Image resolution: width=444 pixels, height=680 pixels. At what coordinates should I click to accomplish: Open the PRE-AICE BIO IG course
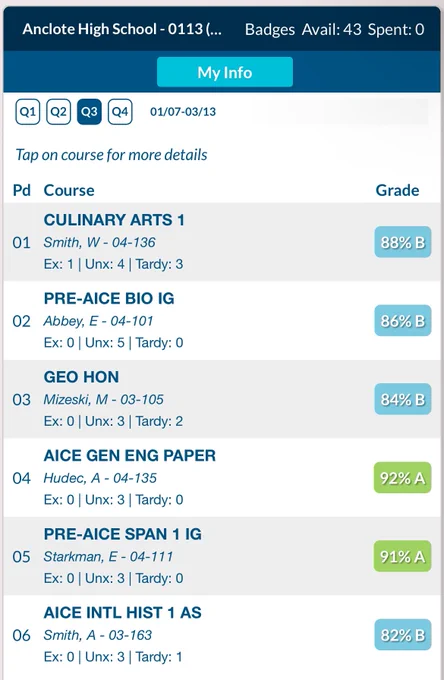coord(222,320)
